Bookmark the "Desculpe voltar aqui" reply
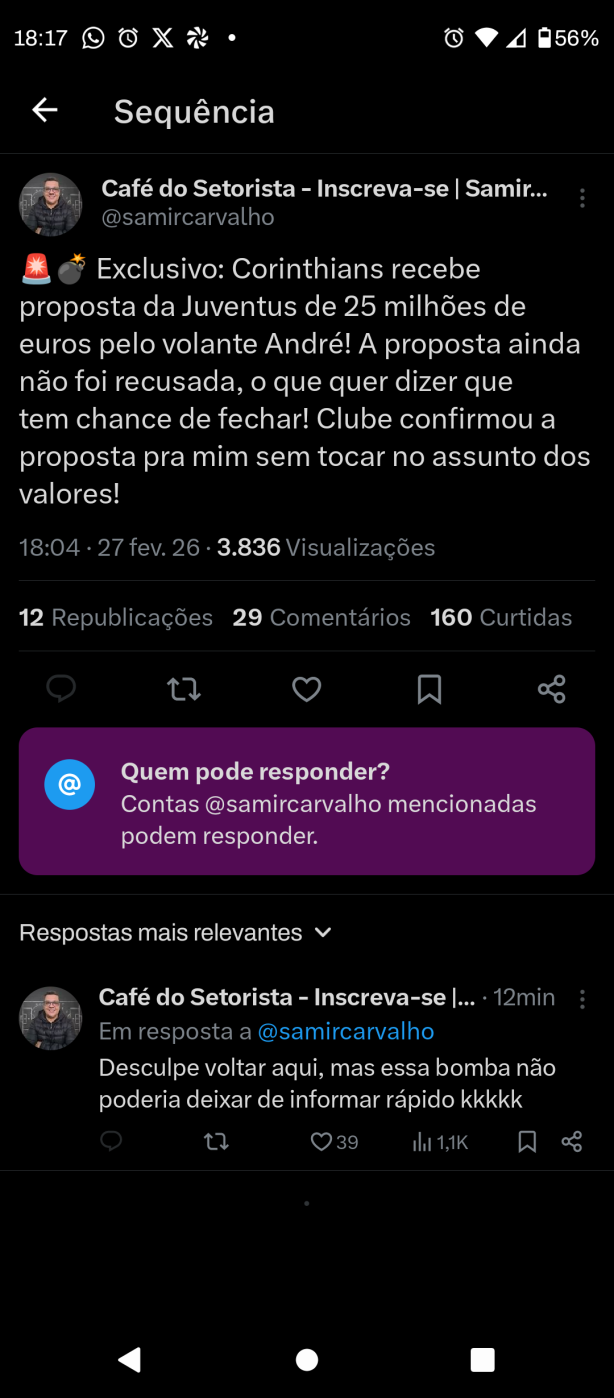 527,1142
